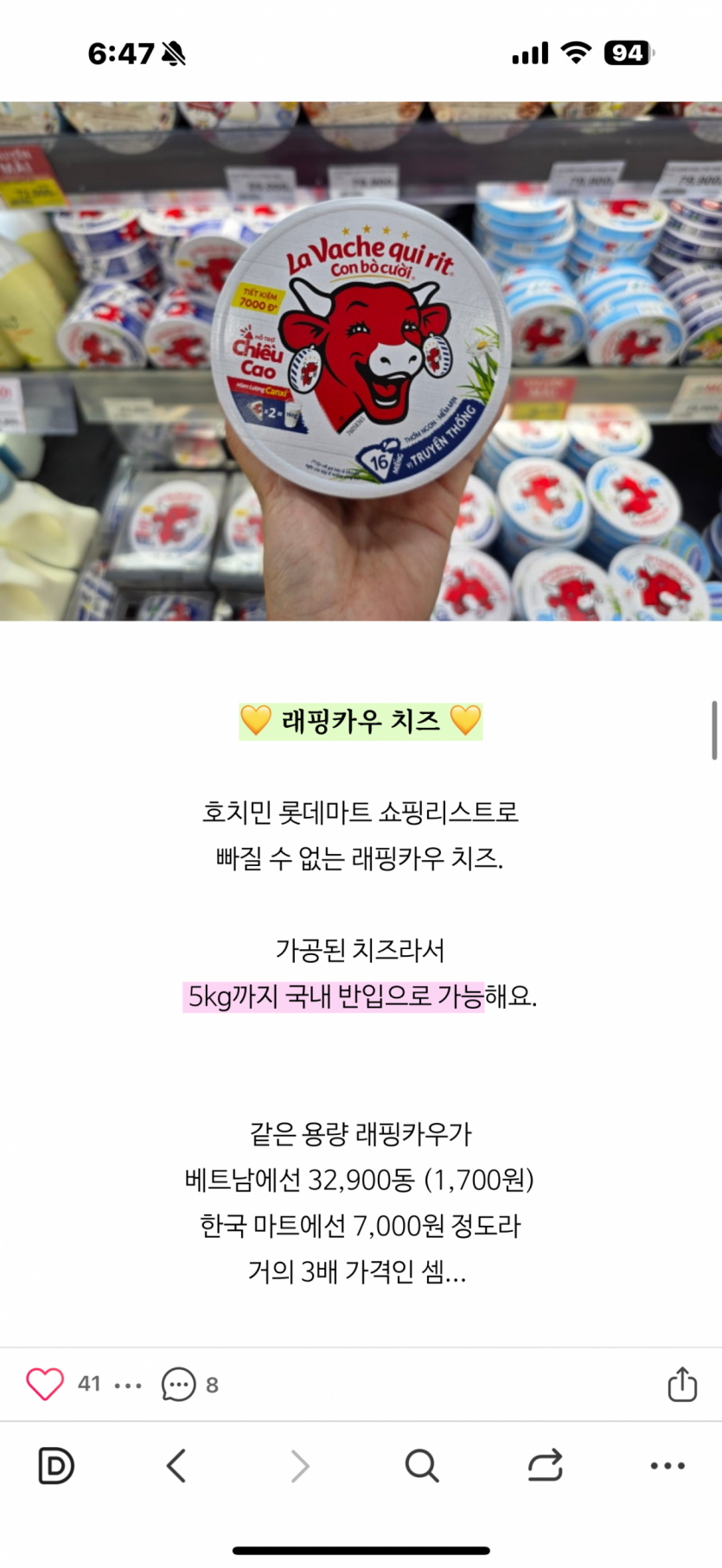Image resolution: width=722 pixels, height=1568 pixels.
Task: Tap the refresh arrows icon in the toolbar
Action: pos(546,1466)
